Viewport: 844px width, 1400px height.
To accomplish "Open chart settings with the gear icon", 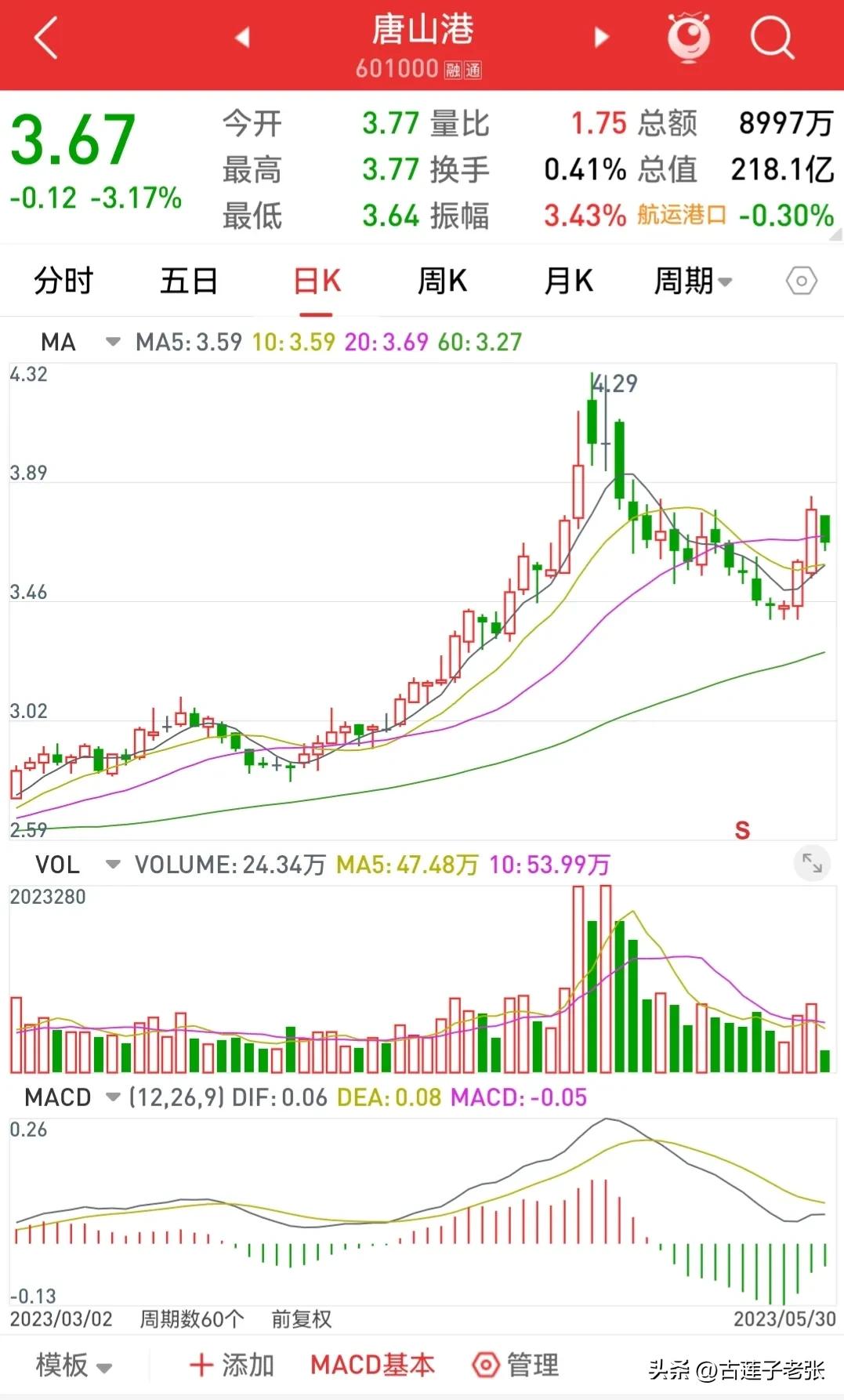I will coord(800,280).
